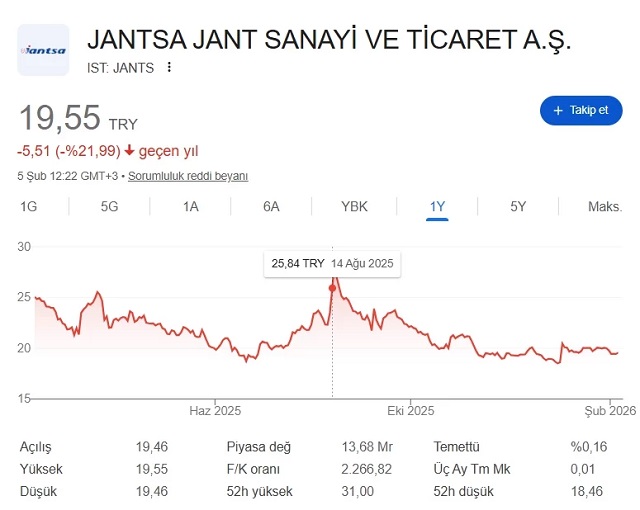This screenshot has width=640, height=510.
Task: Switch to the 1G time range
Action: (28, 207)
